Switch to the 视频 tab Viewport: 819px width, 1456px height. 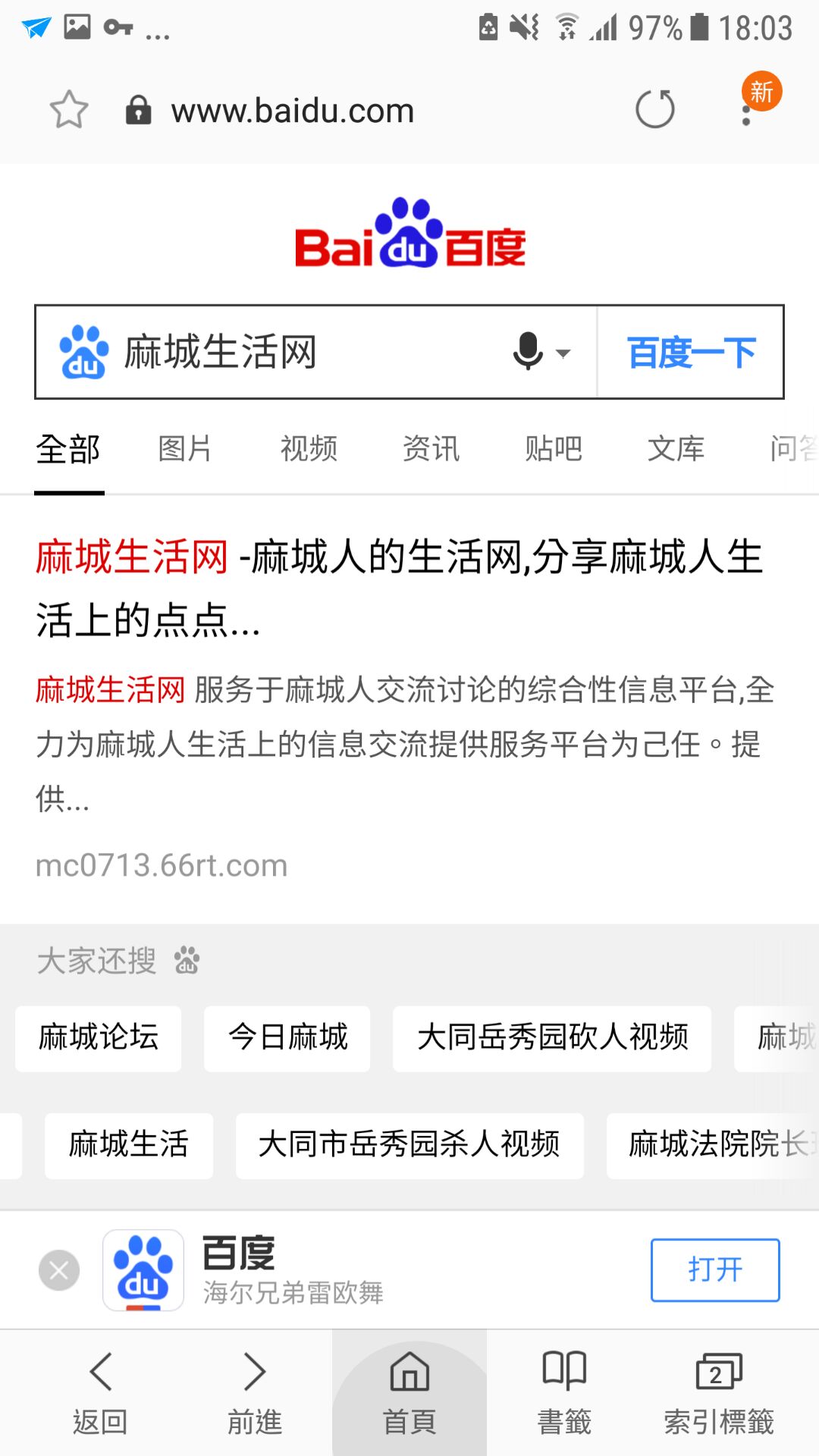tap(309, 449)
